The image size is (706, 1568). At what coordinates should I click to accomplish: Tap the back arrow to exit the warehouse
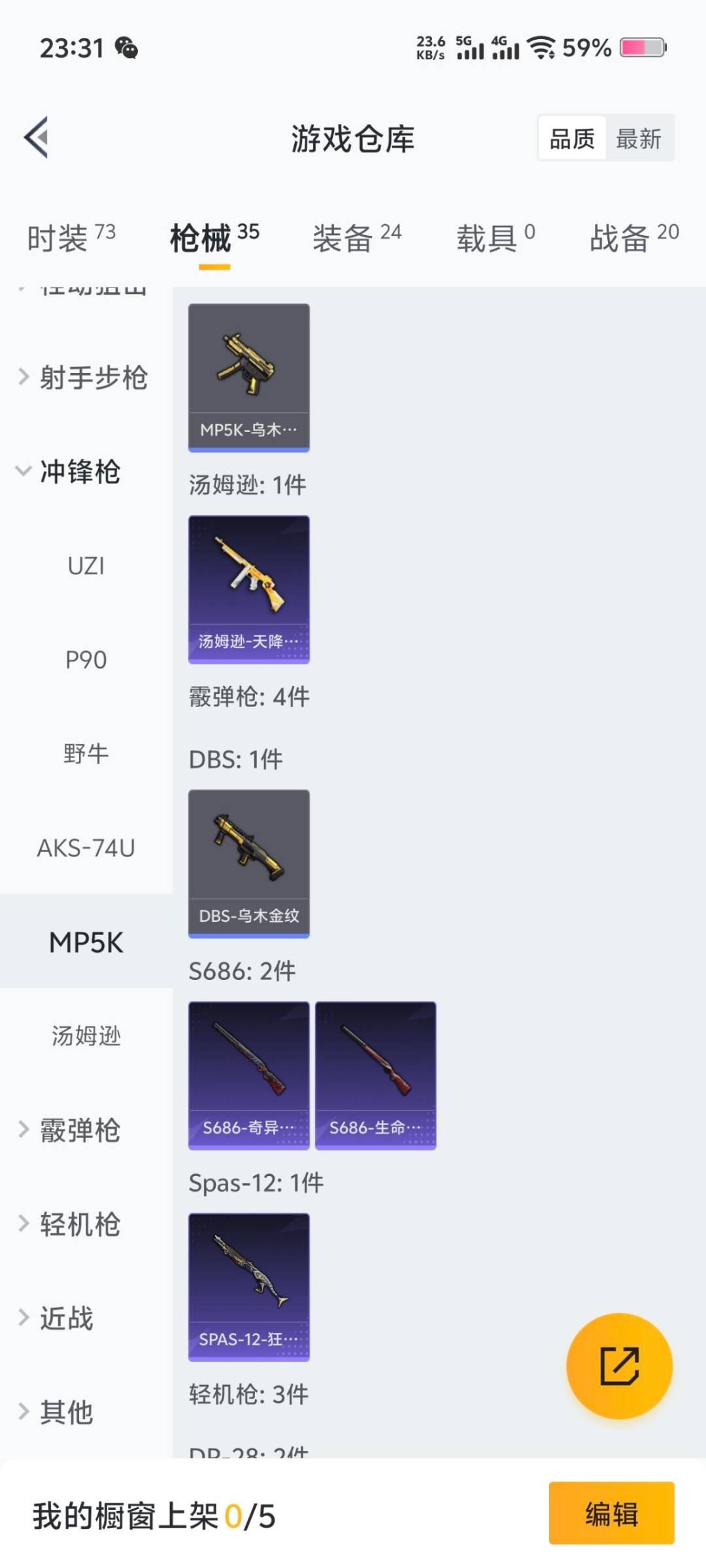(x=36, y=137)
